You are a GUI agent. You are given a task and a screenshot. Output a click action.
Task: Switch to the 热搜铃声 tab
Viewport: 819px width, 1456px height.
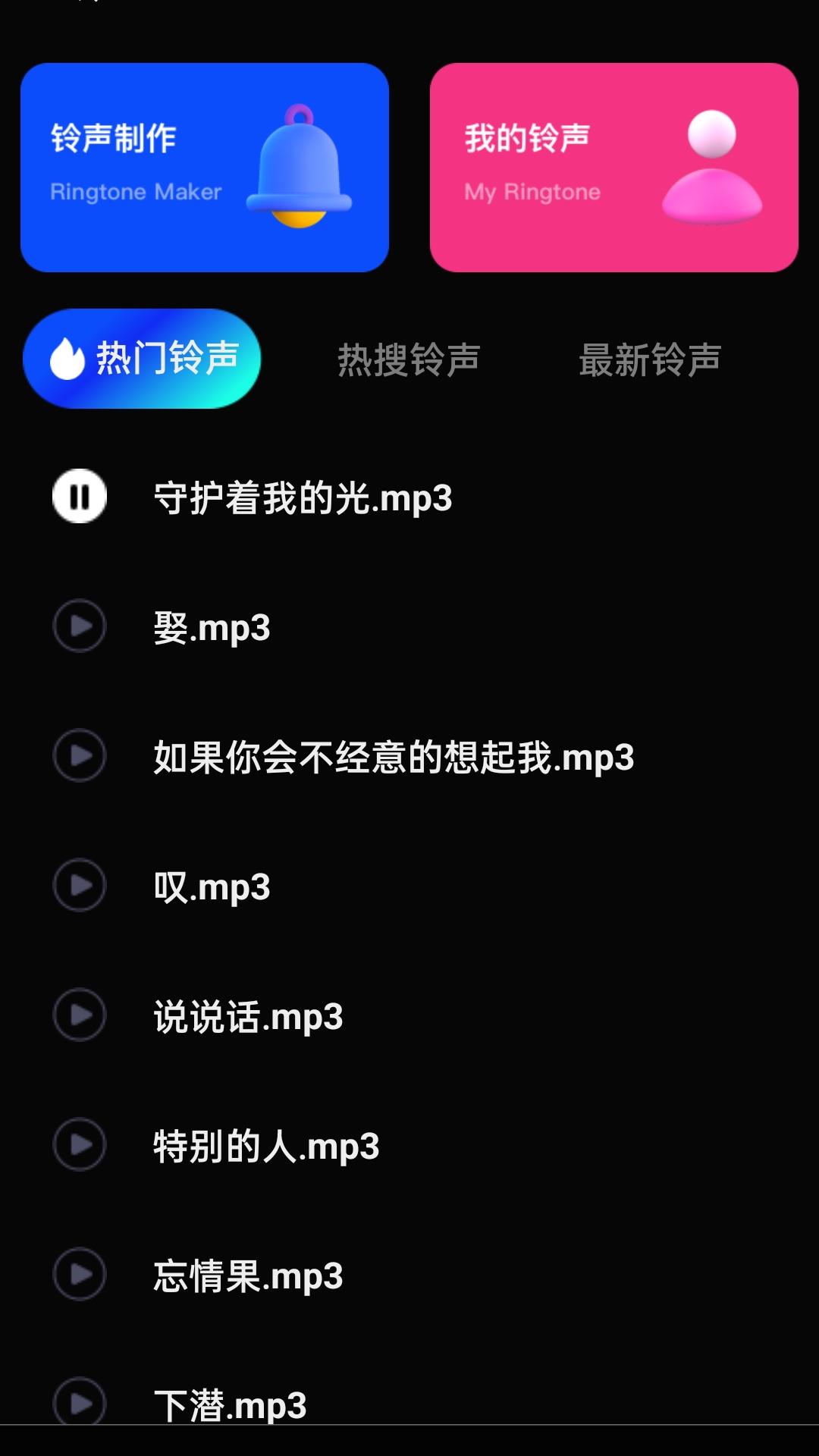pyautogui.click(x=408, y=361)
